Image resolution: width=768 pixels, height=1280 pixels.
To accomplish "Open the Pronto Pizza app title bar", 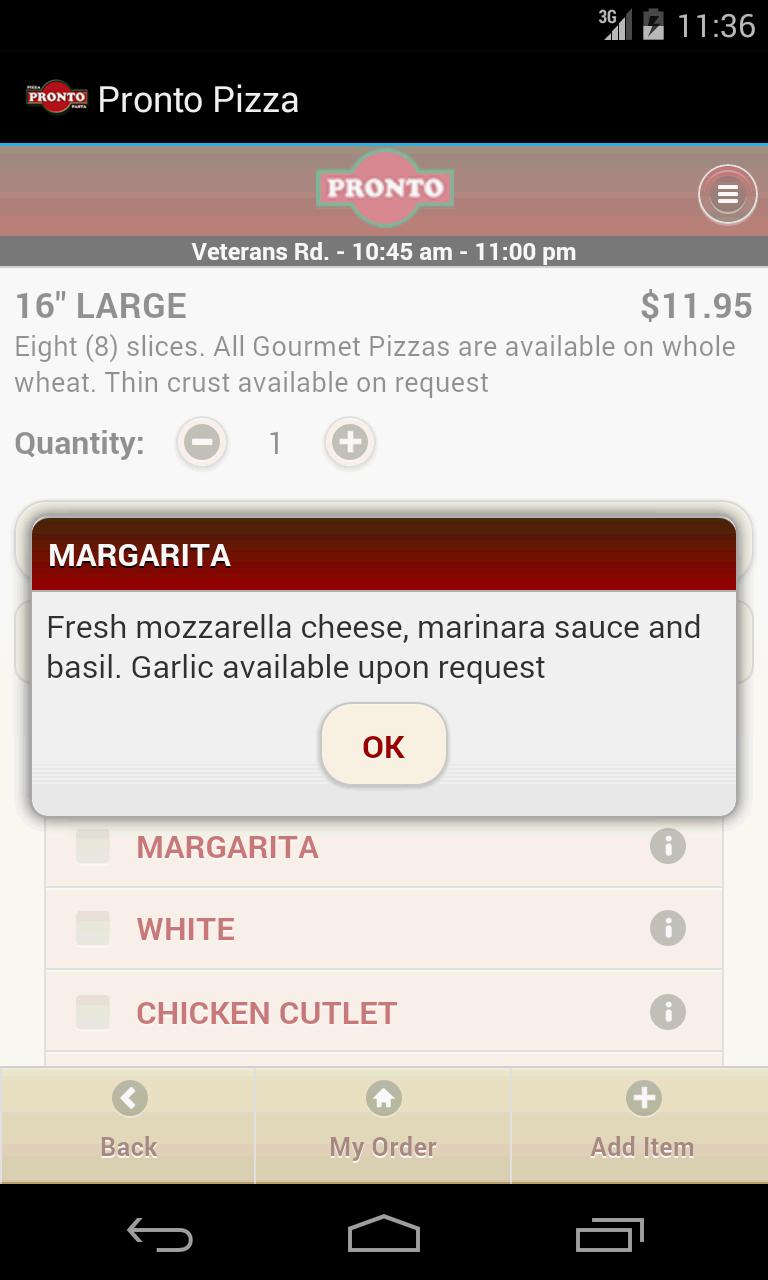I will pos(197,99).
